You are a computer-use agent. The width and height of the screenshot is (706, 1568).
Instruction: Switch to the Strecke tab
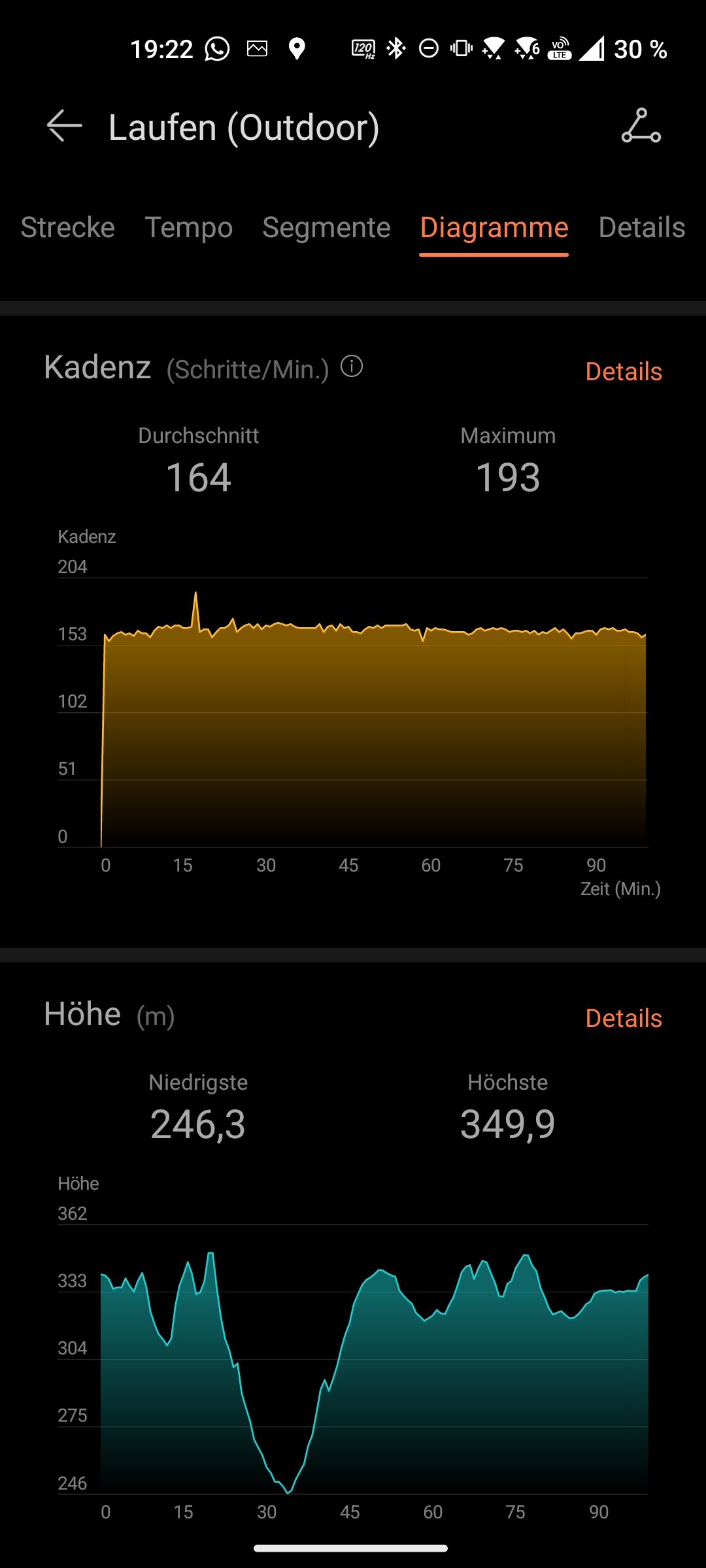[x=68, y=228]
